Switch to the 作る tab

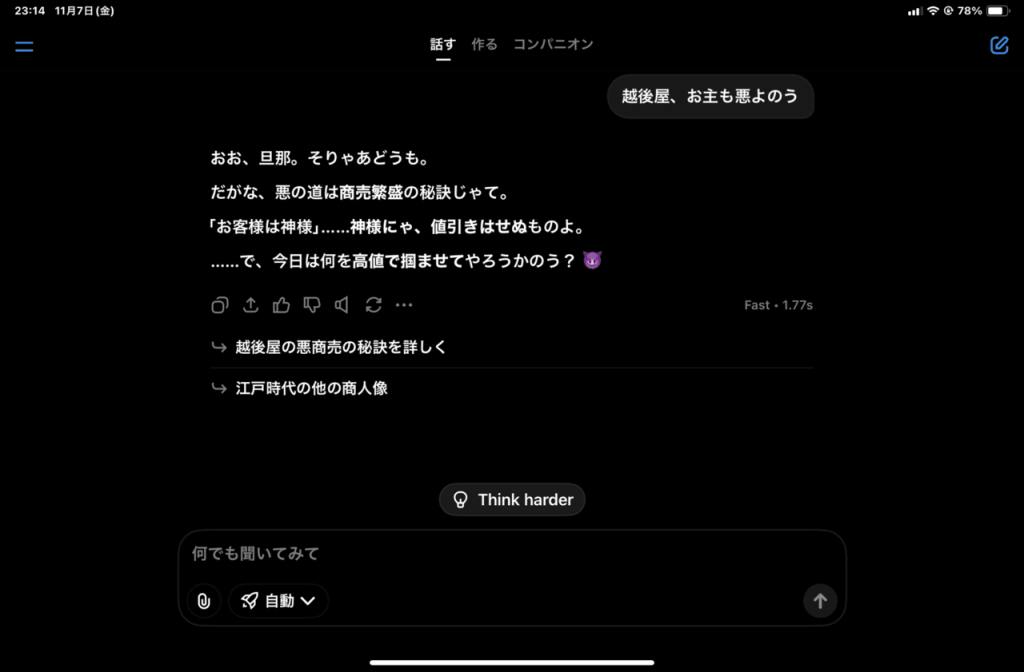point(484,44)
